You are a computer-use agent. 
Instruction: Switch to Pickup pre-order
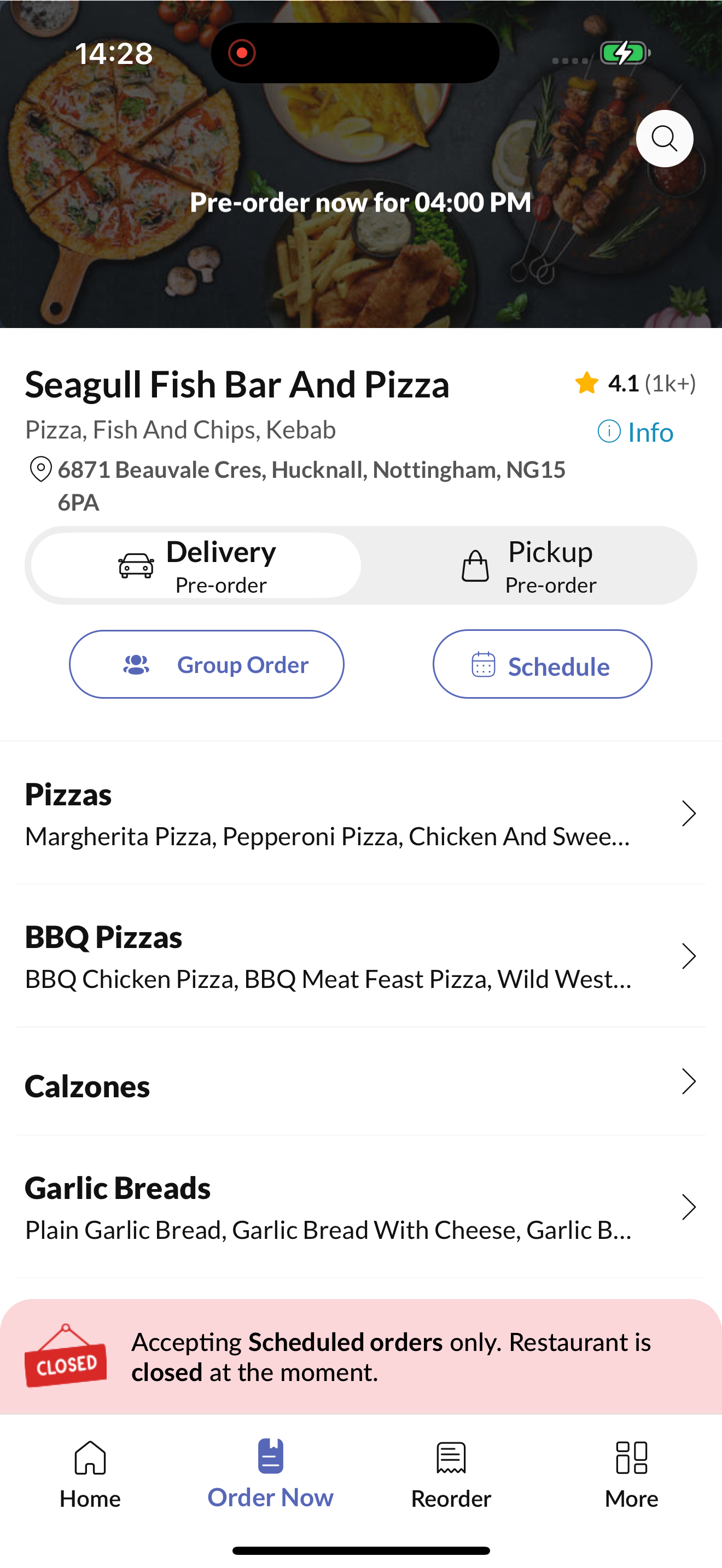528,565
